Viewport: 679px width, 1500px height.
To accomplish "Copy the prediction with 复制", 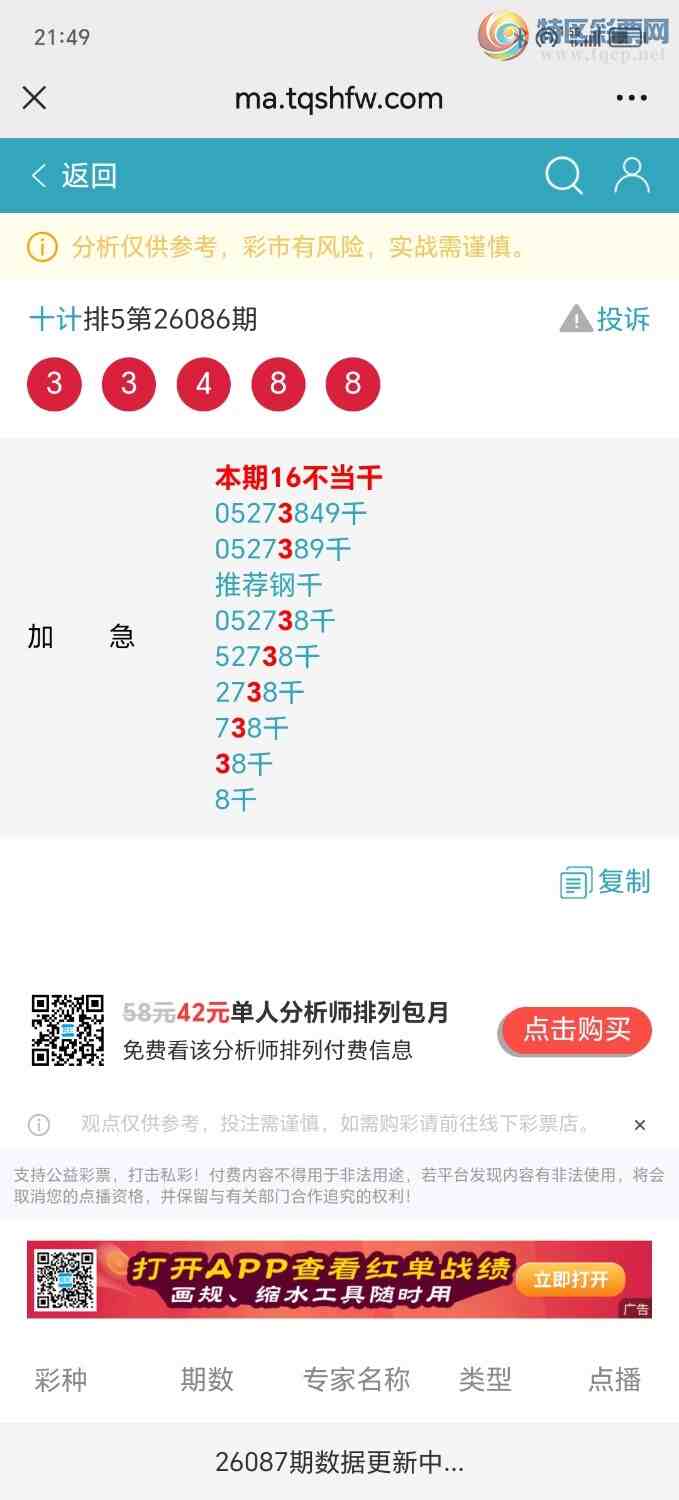I will point(606,882).
